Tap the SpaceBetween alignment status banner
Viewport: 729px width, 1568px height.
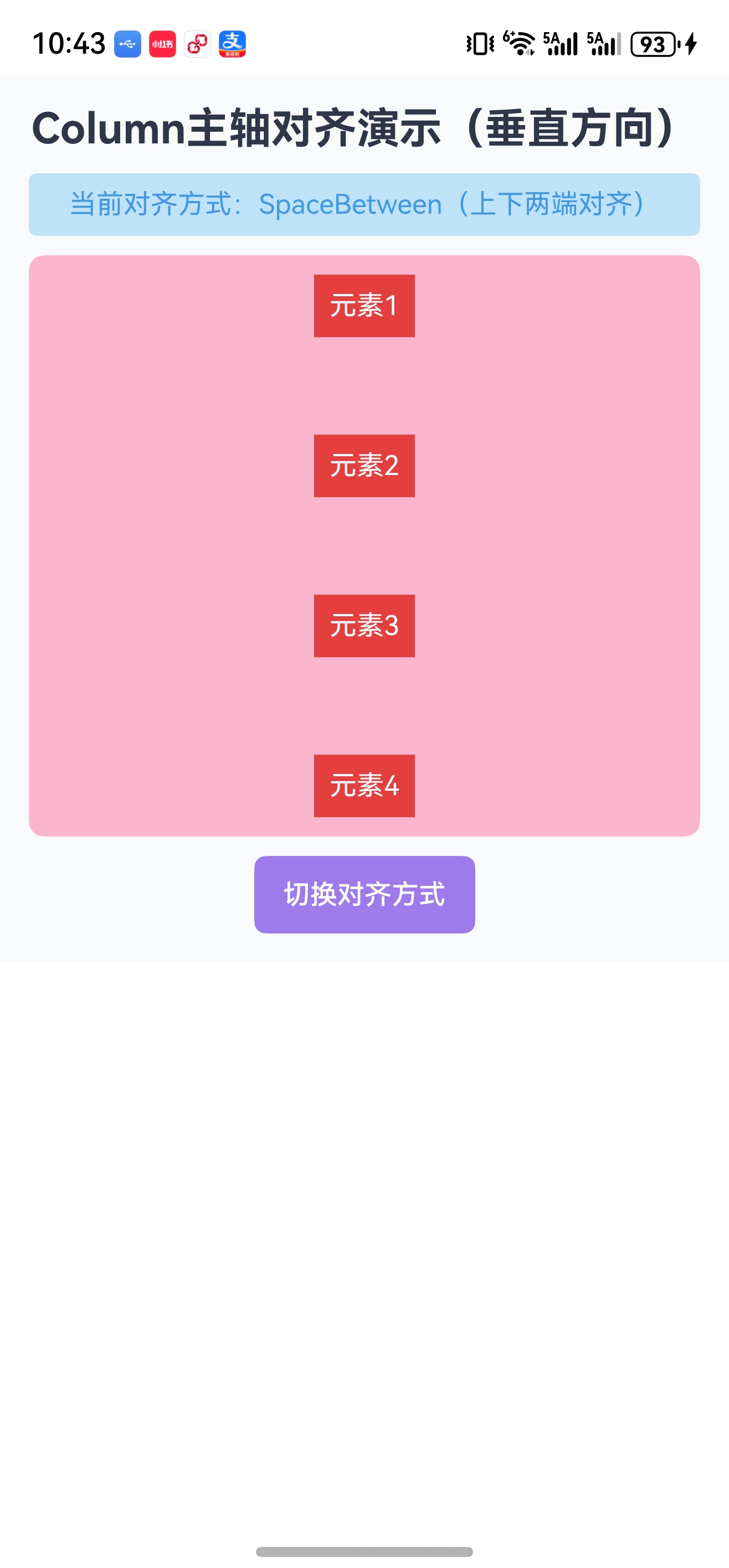[x=364, y=204]
